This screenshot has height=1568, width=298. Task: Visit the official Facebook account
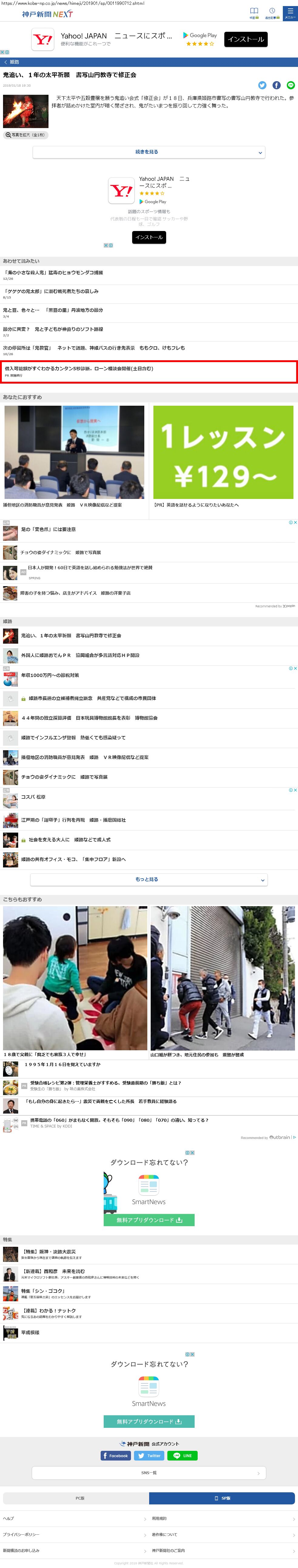click(115, 1456)
